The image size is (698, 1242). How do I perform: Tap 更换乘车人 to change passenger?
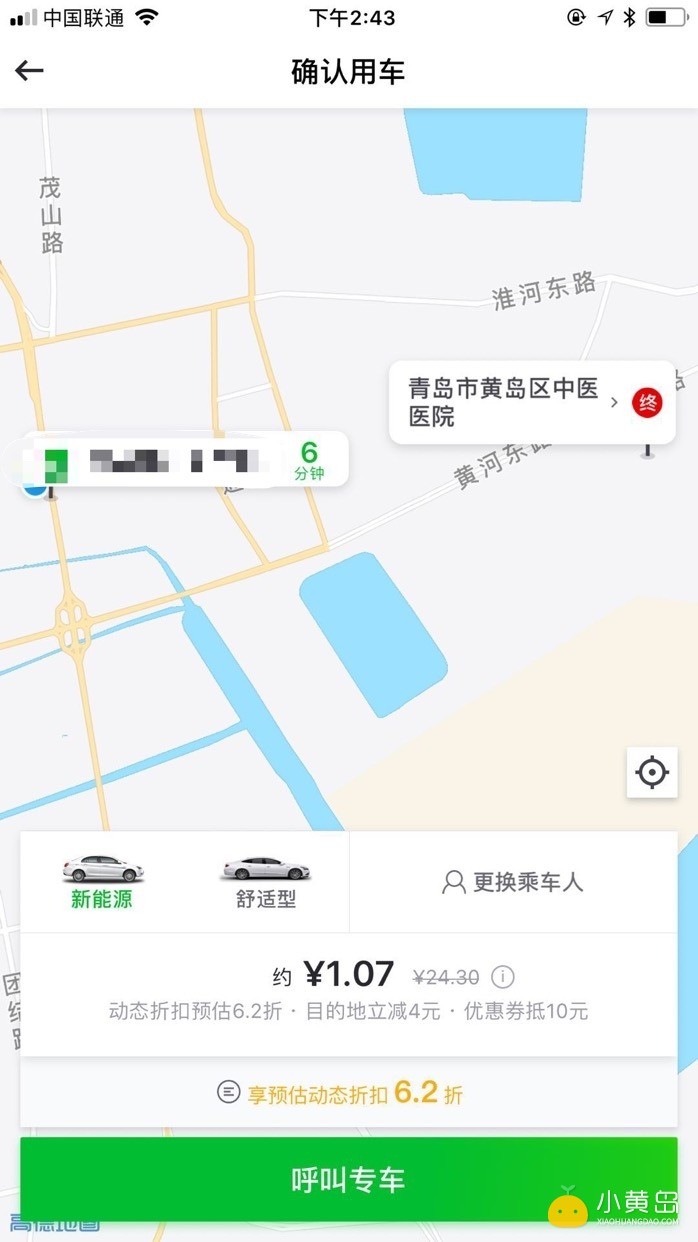(x=513, y=882)
